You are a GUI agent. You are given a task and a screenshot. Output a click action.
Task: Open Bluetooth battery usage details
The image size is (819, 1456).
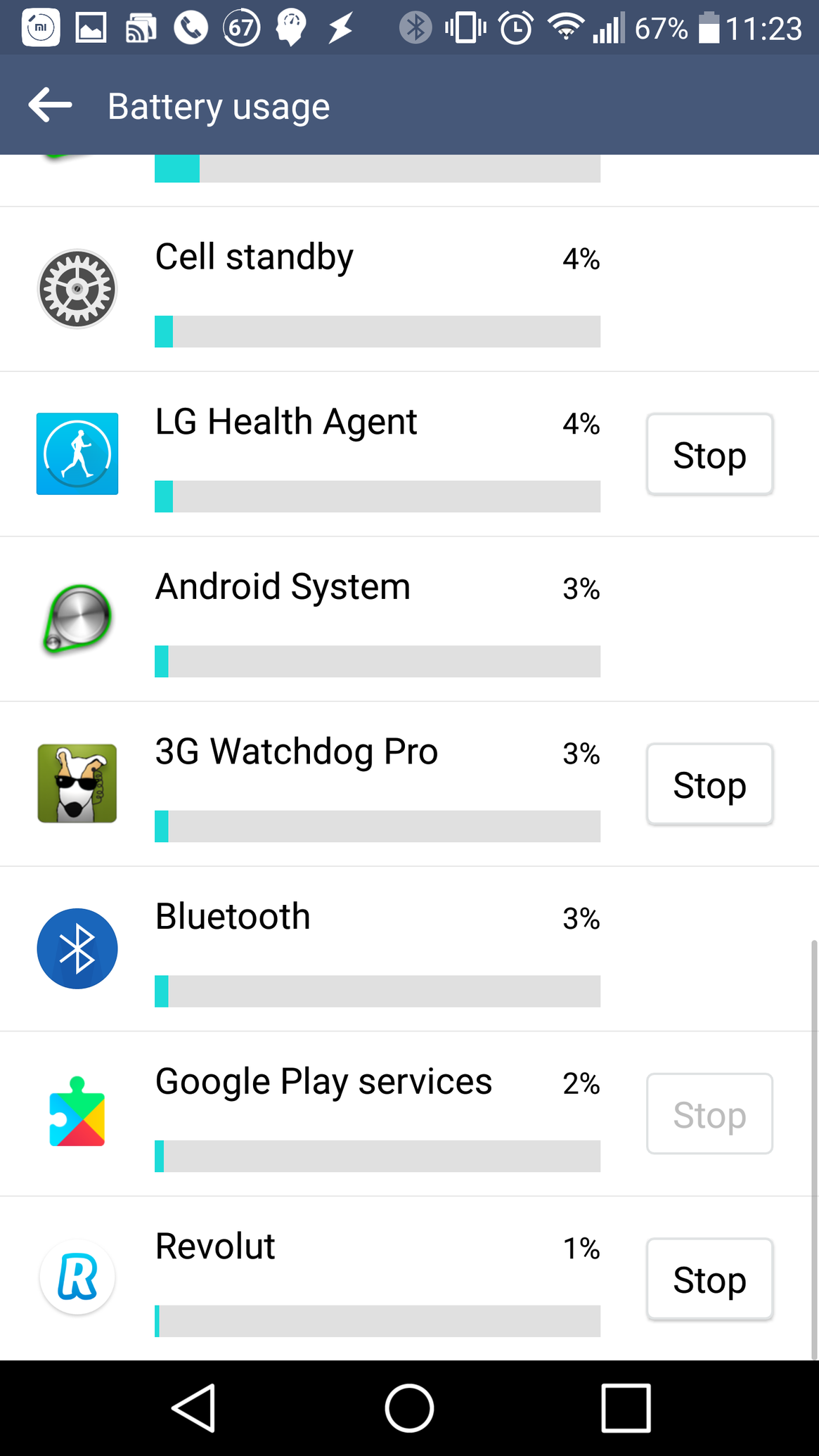click(409, 949)
